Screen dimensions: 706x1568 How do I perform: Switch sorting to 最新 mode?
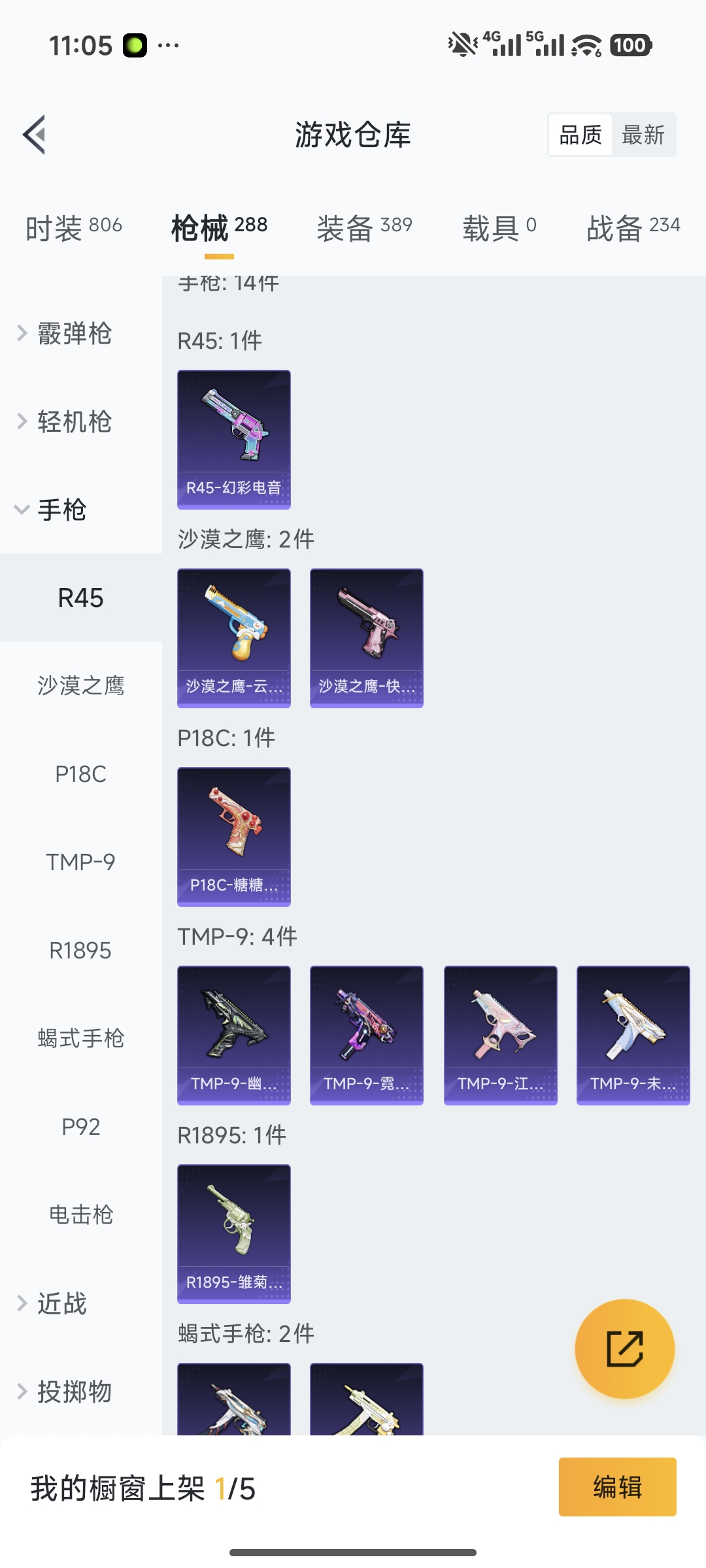(643, 135)
